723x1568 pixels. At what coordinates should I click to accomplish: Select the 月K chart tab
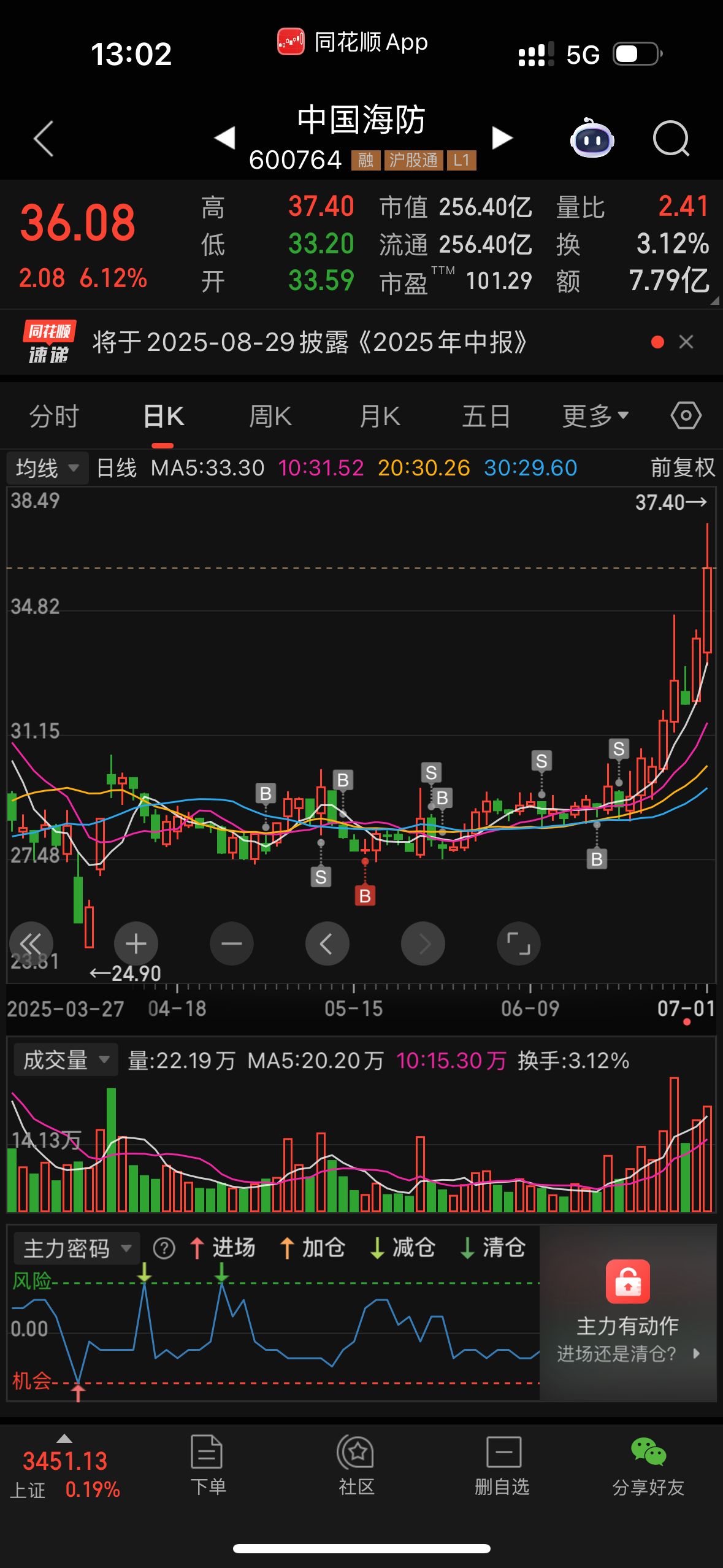point(380,417)
